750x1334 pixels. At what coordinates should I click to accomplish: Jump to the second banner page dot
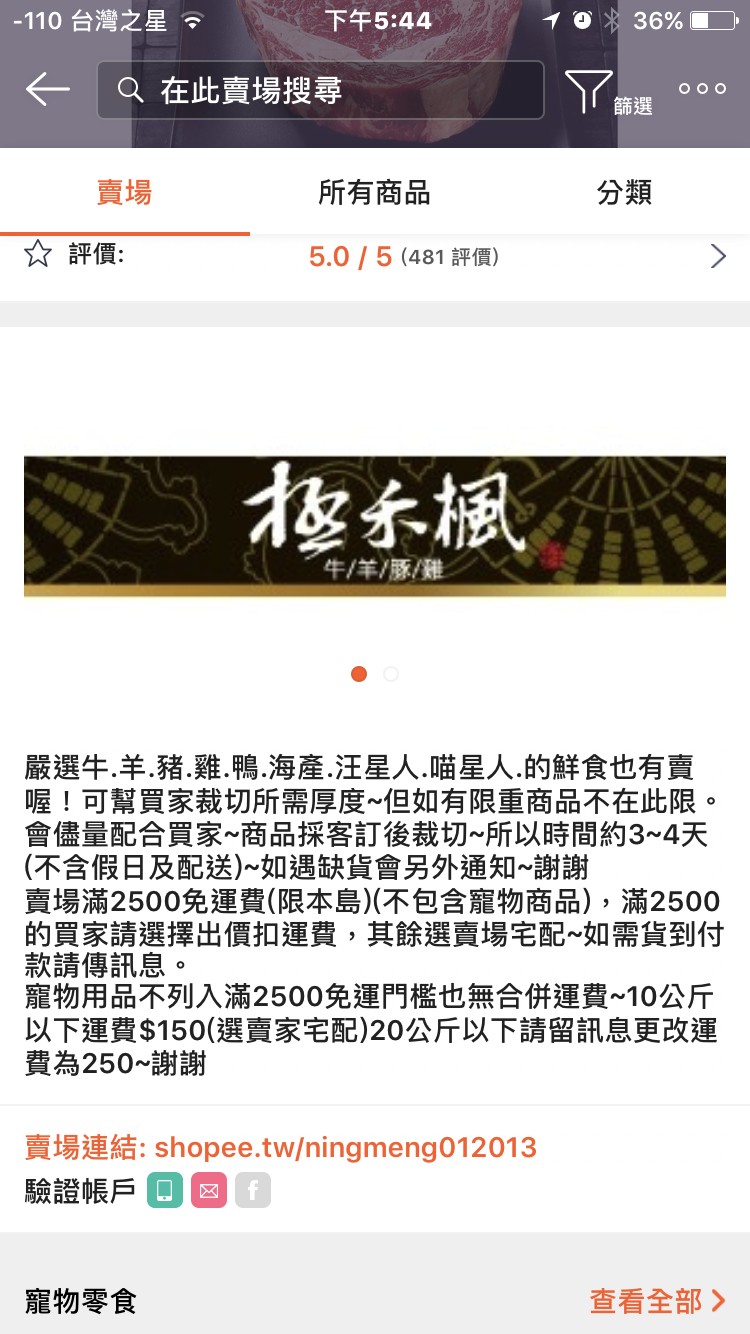391,674
